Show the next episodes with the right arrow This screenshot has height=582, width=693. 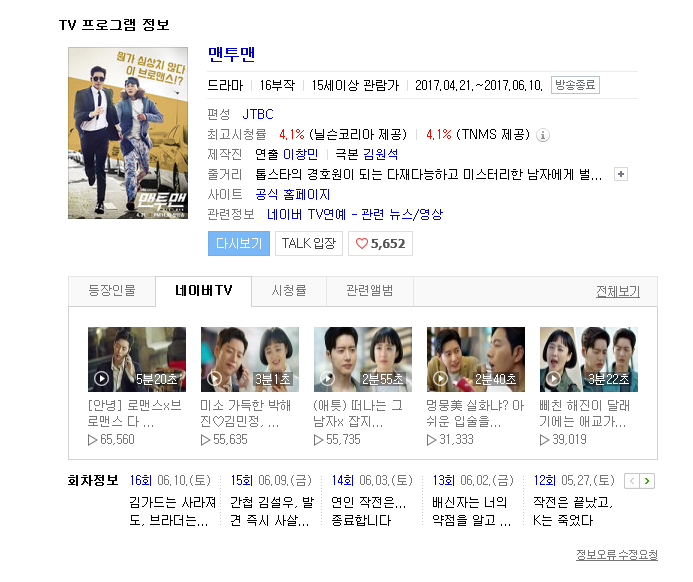(647, 481)
